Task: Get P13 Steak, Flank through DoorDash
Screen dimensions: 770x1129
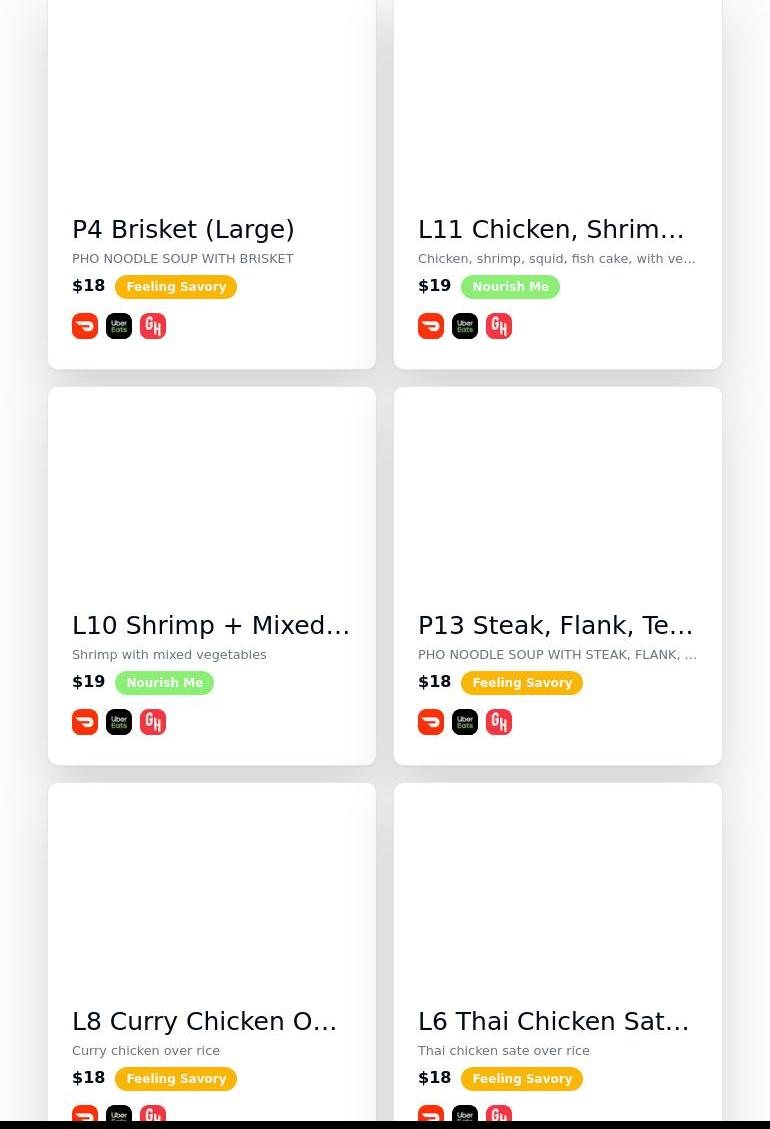Action: tap(431, 722)
